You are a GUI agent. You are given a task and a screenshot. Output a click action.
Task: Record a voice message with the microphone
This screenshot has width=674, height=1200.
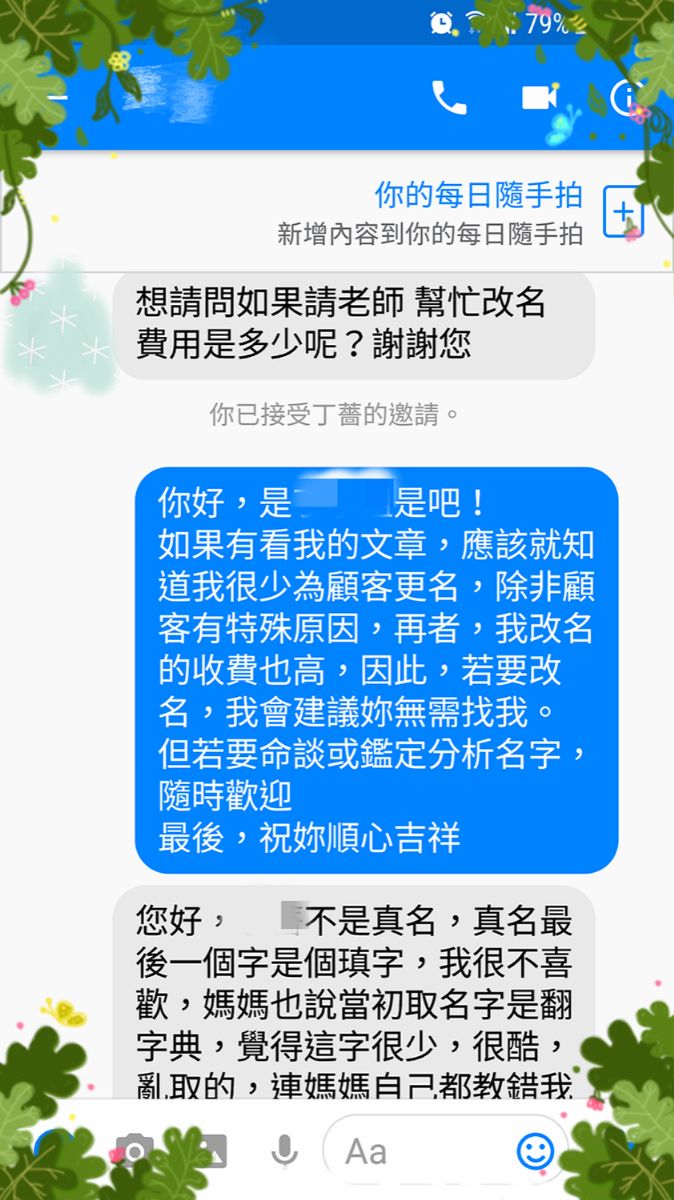tap(285, 1152)
